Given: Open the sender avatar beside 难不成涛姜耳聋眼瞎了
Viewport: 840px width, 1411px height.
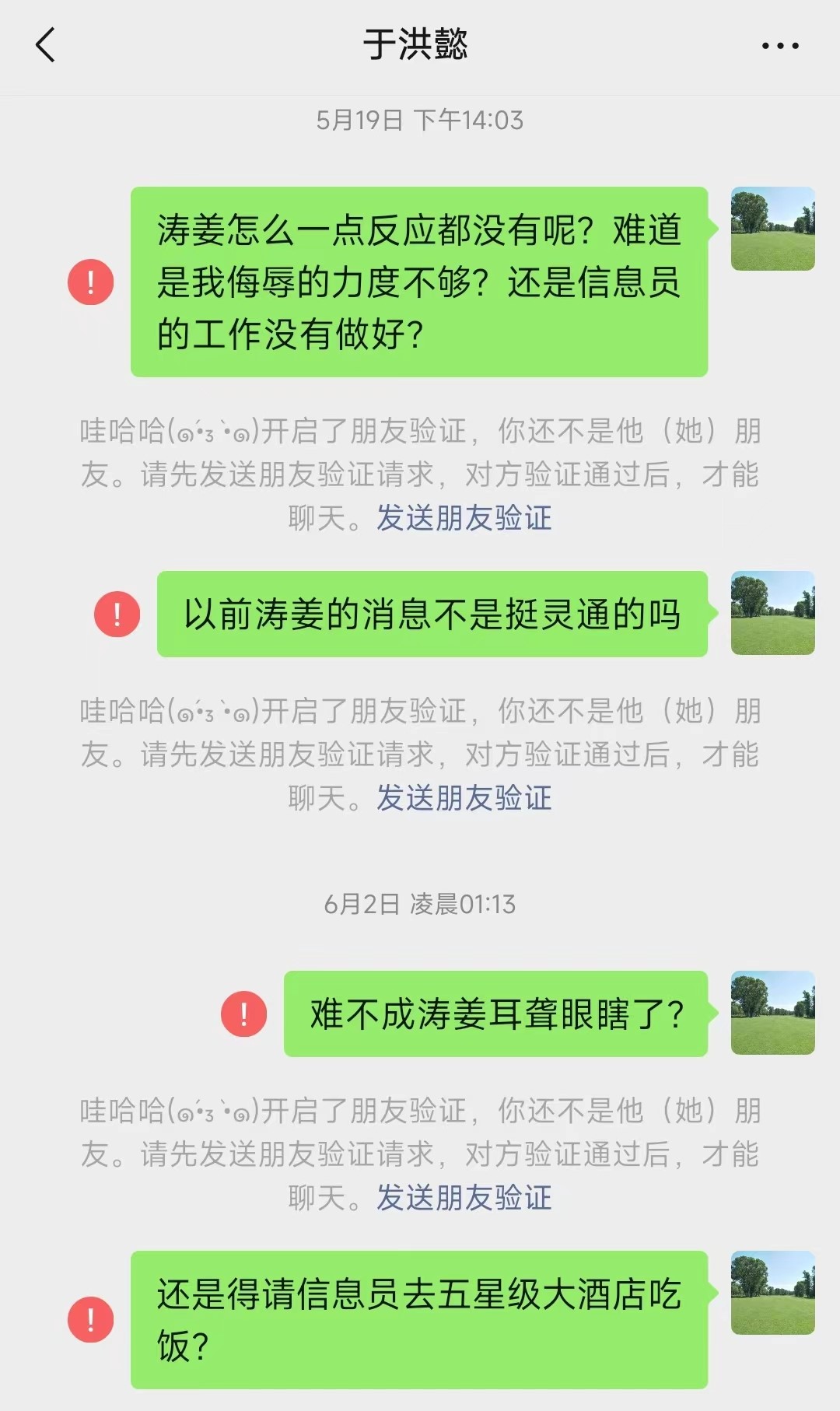Looking at the screenshot, I should point(772,1013).
